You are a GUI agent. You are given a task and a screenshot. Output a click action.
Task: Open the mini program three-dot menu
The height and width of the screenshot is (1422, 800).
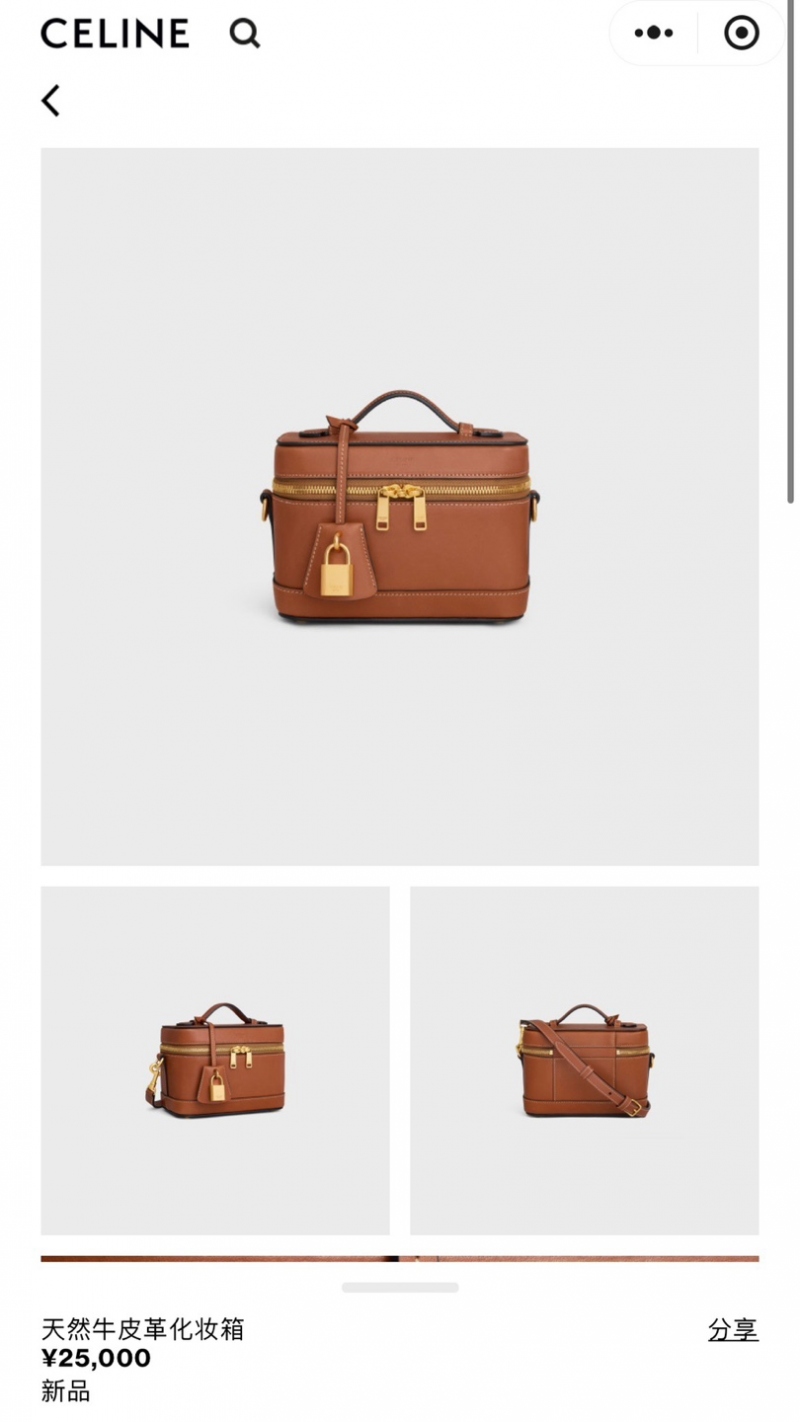(654, 33)
